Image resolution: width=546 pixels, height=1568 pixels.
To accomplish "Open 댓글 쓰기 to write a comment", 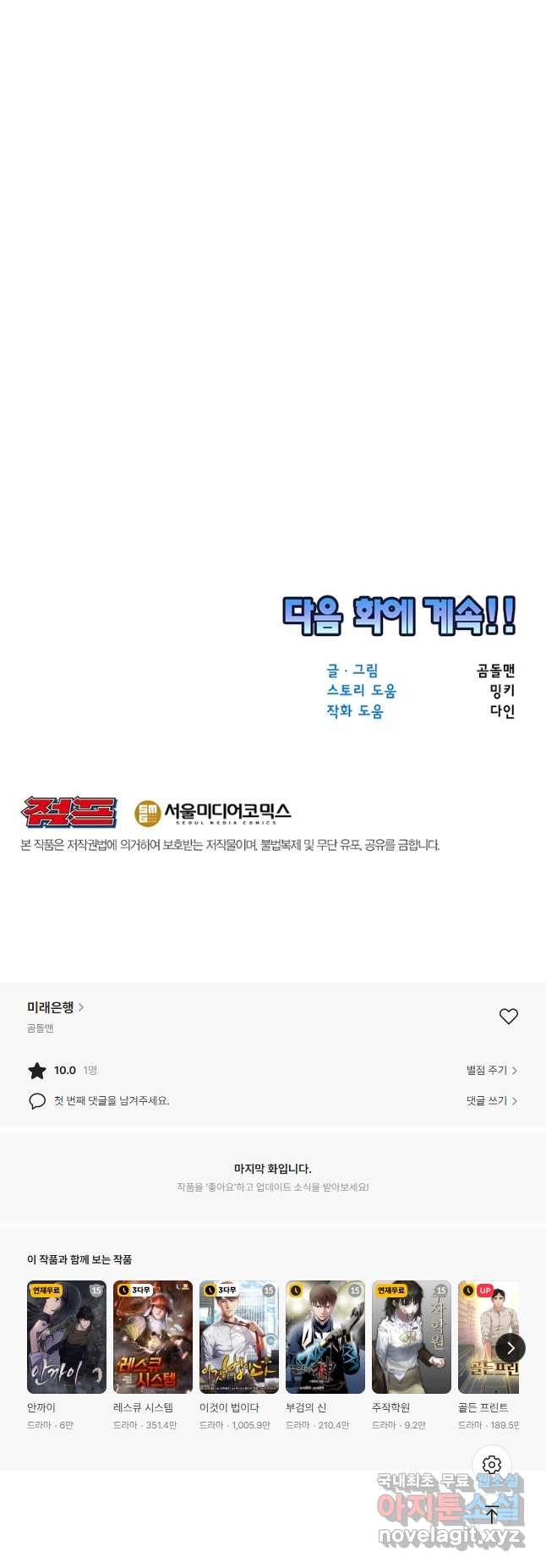I will tap(491, 1100).
